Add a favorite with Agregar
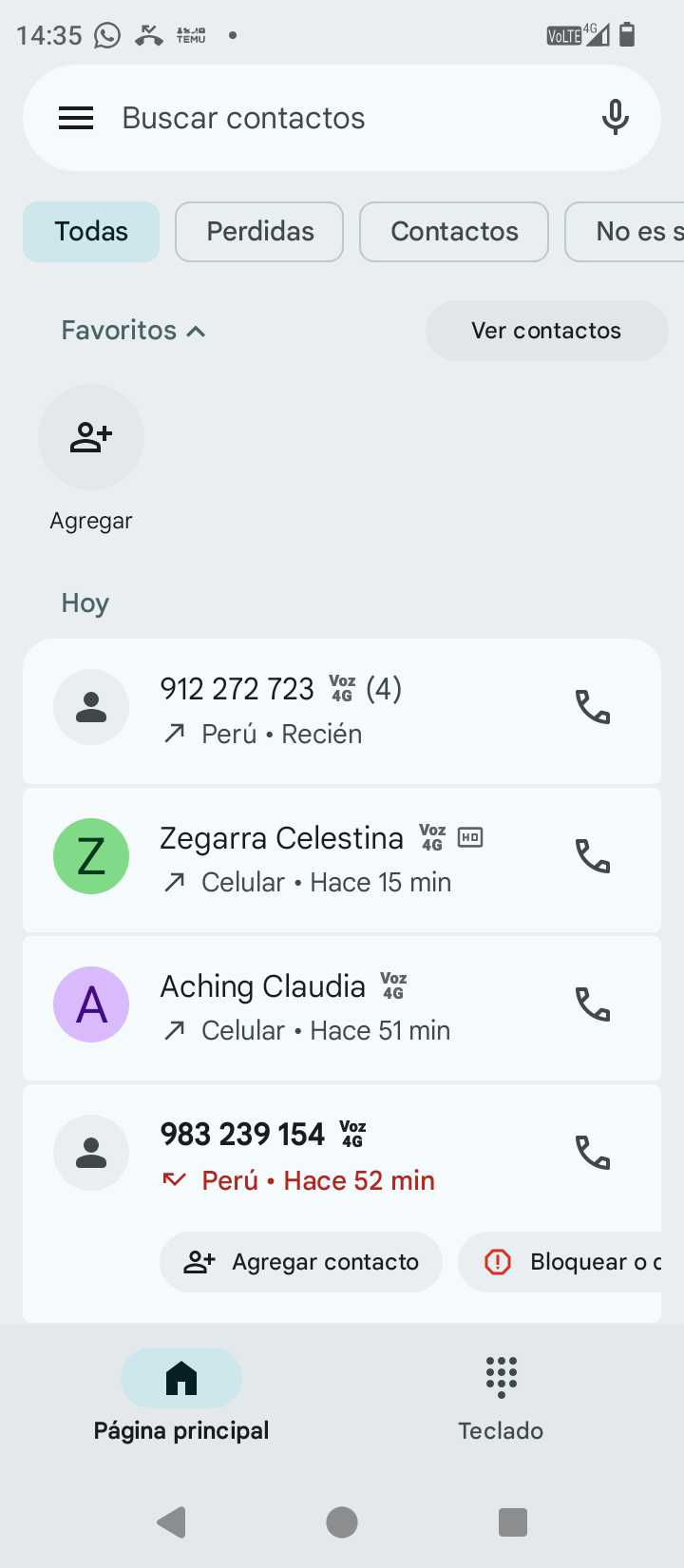The image size is (684, 1568). click(91, 438)
